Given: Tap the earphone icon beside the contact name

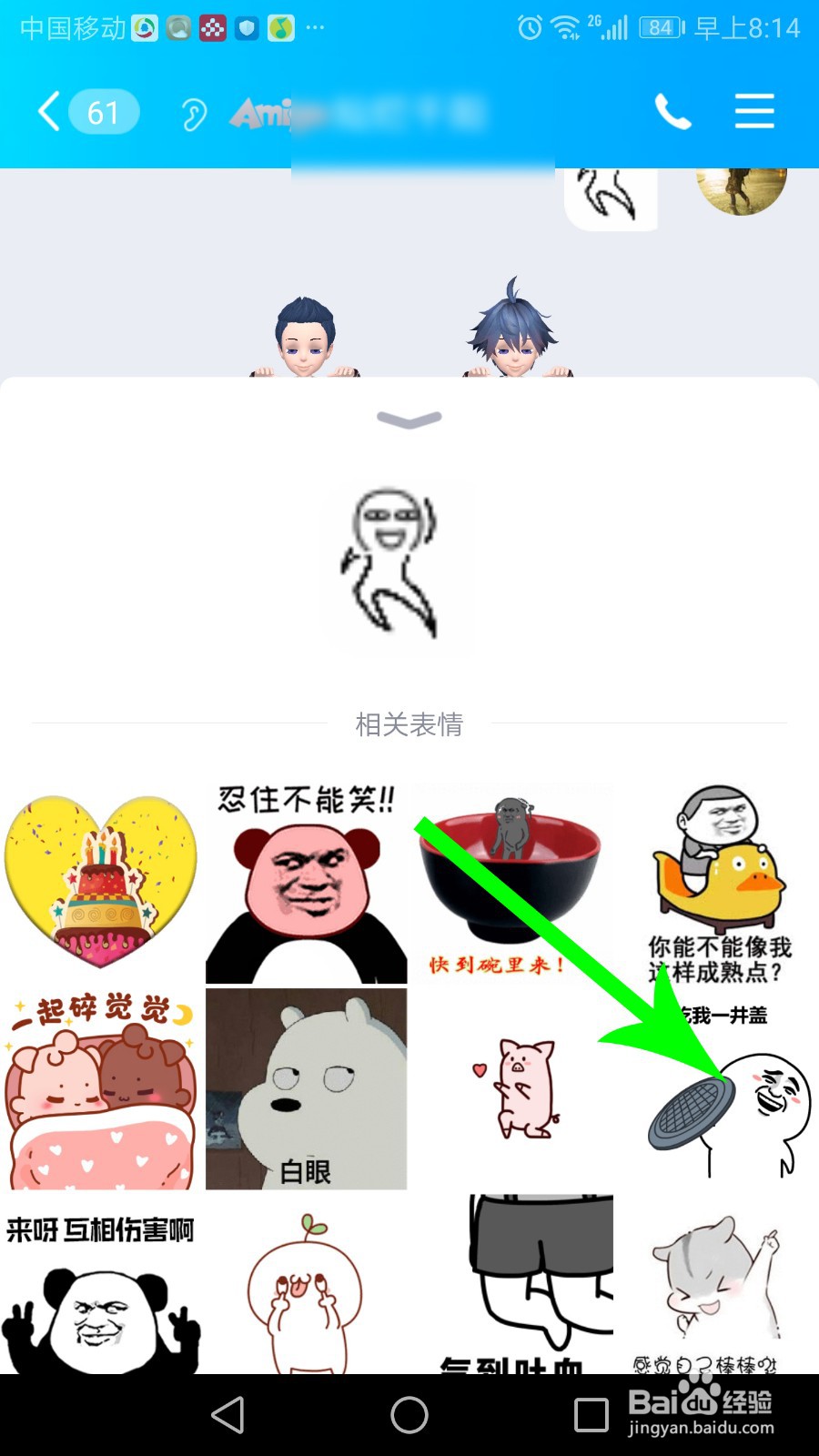Looking at the screenshot, I should click(191, 114).
